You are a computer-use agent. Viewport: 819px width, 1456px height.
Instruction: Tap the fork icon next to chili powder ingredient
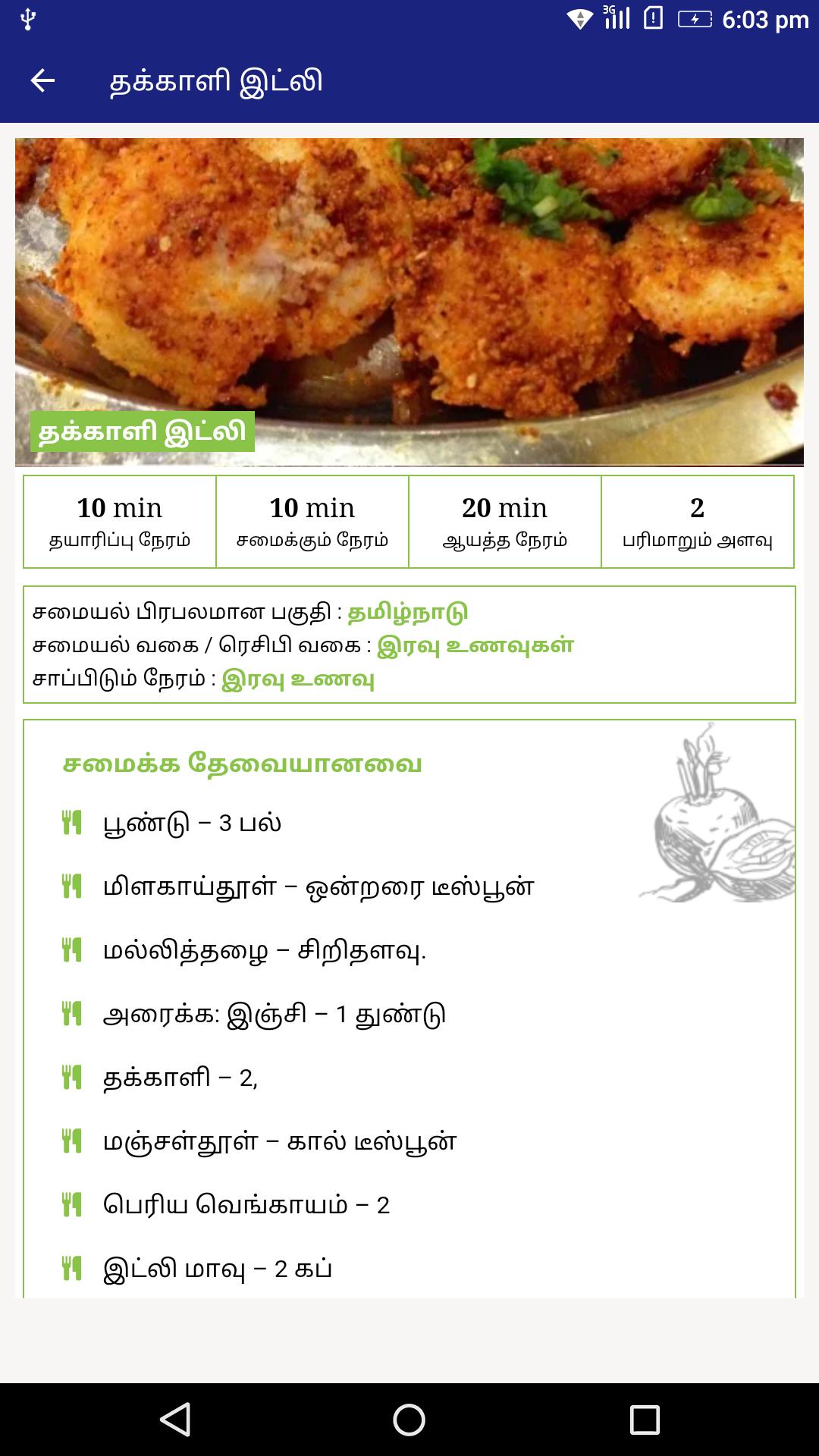point(73,886)
